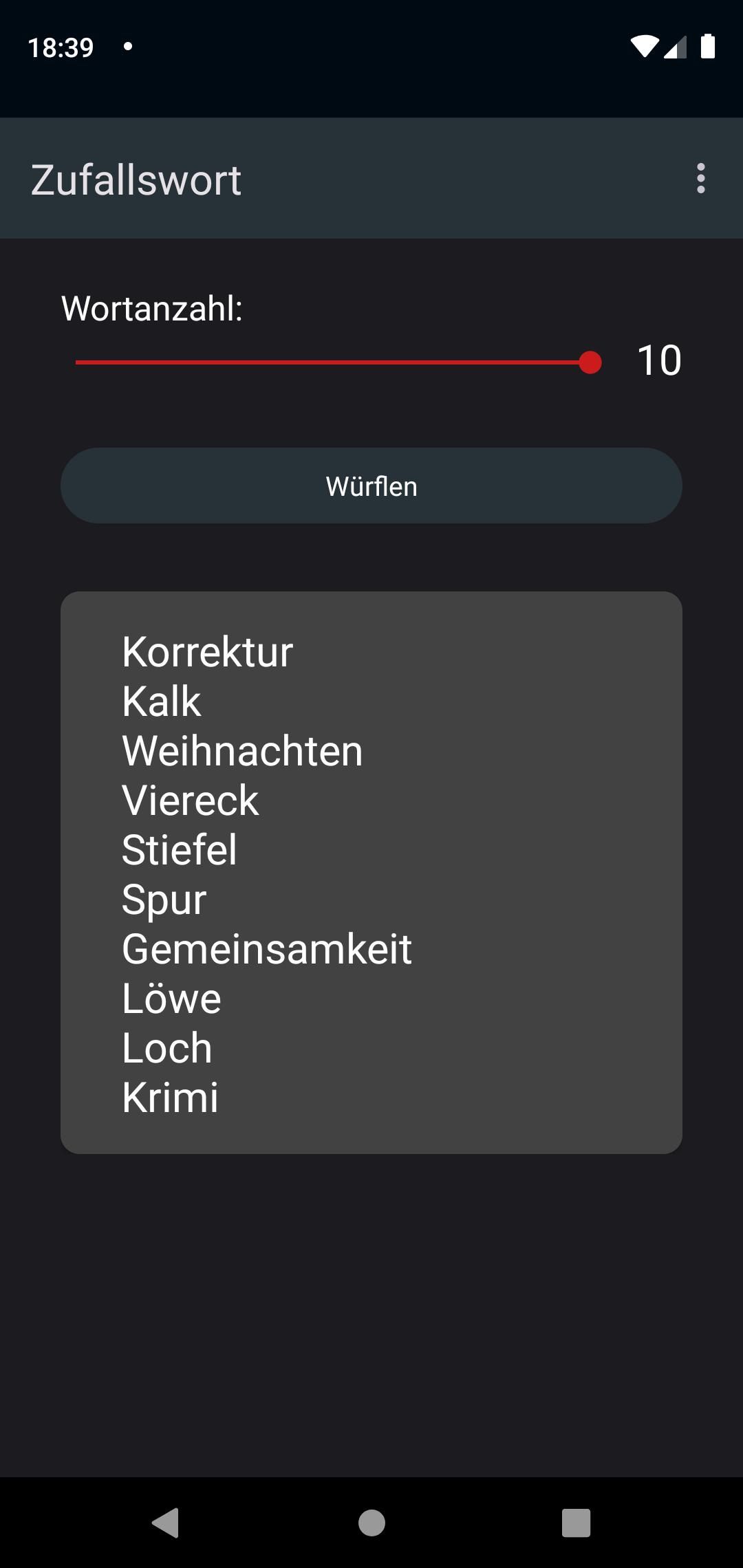
Task: Tap the word count value 10
Action: (658, 360)
